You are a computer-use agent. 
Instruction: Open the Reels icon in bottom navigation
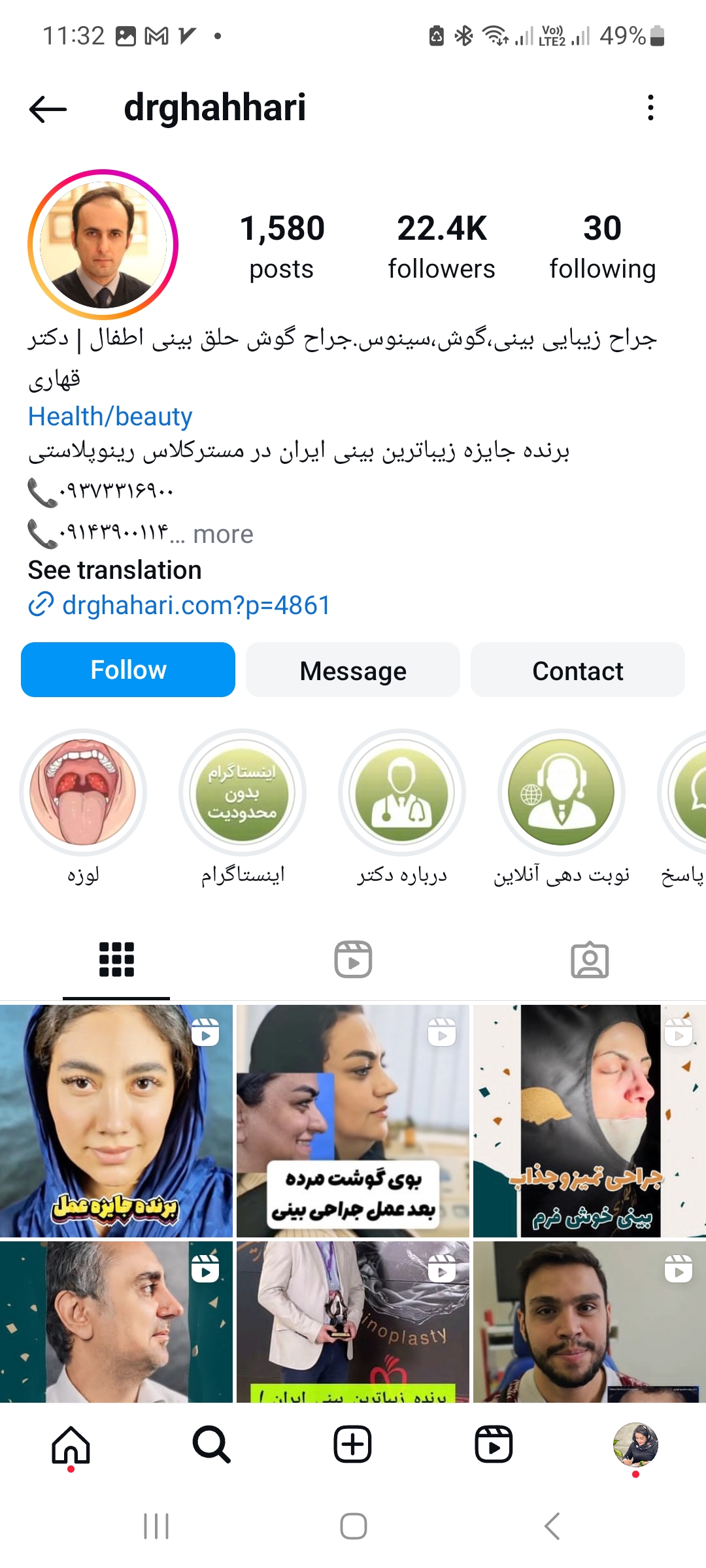tap(494, 1443)
